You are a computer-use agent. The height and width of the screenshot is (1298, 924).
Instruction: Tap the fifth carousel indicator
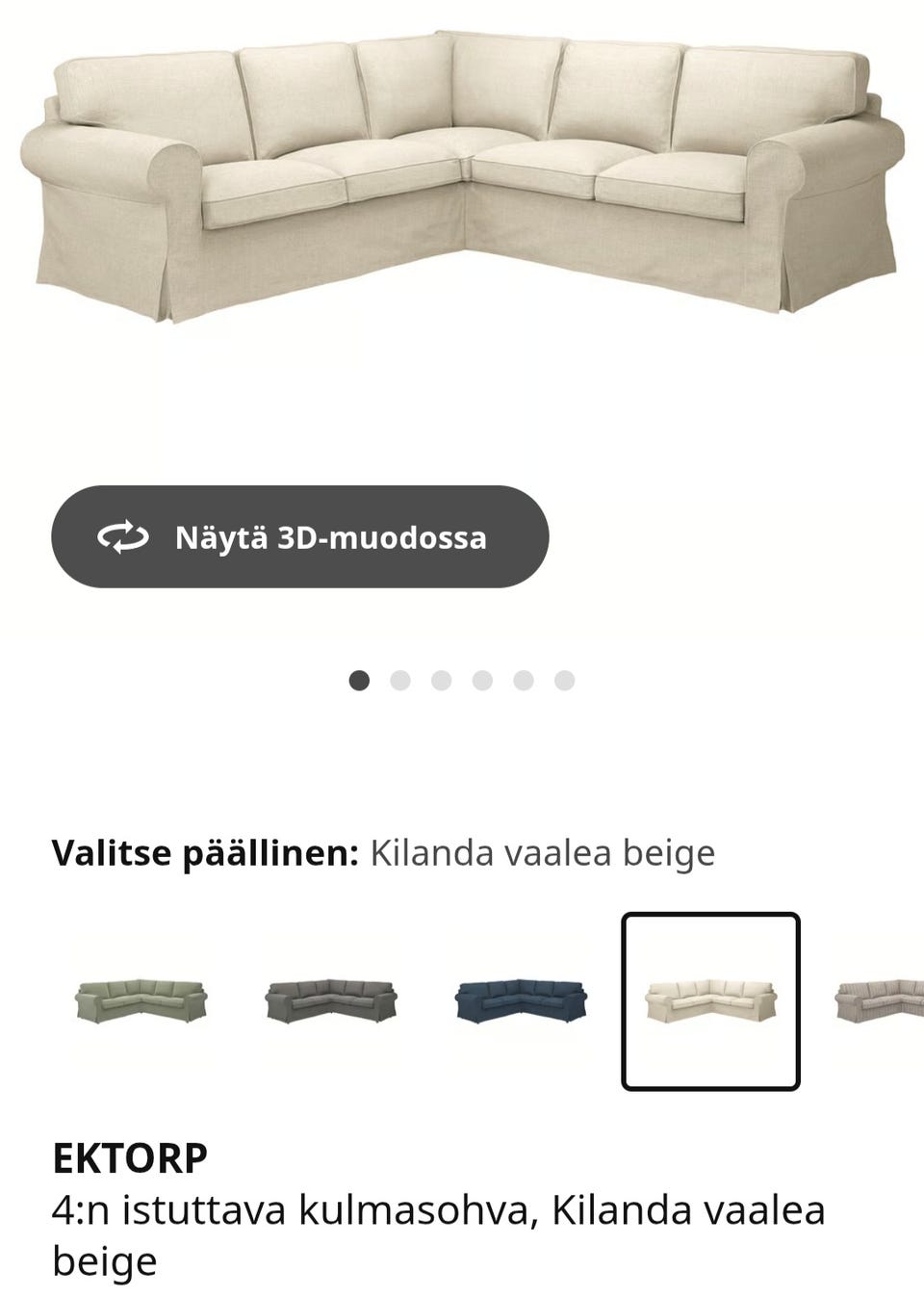pos(524,679)
